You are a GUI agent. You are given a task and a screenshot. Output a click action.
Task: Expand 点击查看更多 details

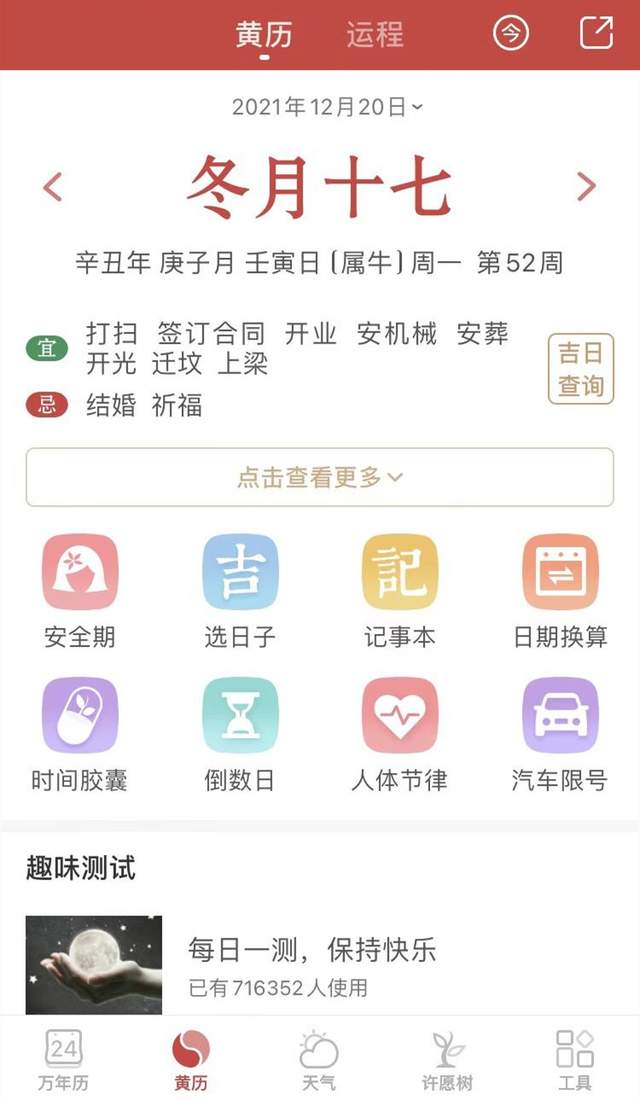(320, 477)
